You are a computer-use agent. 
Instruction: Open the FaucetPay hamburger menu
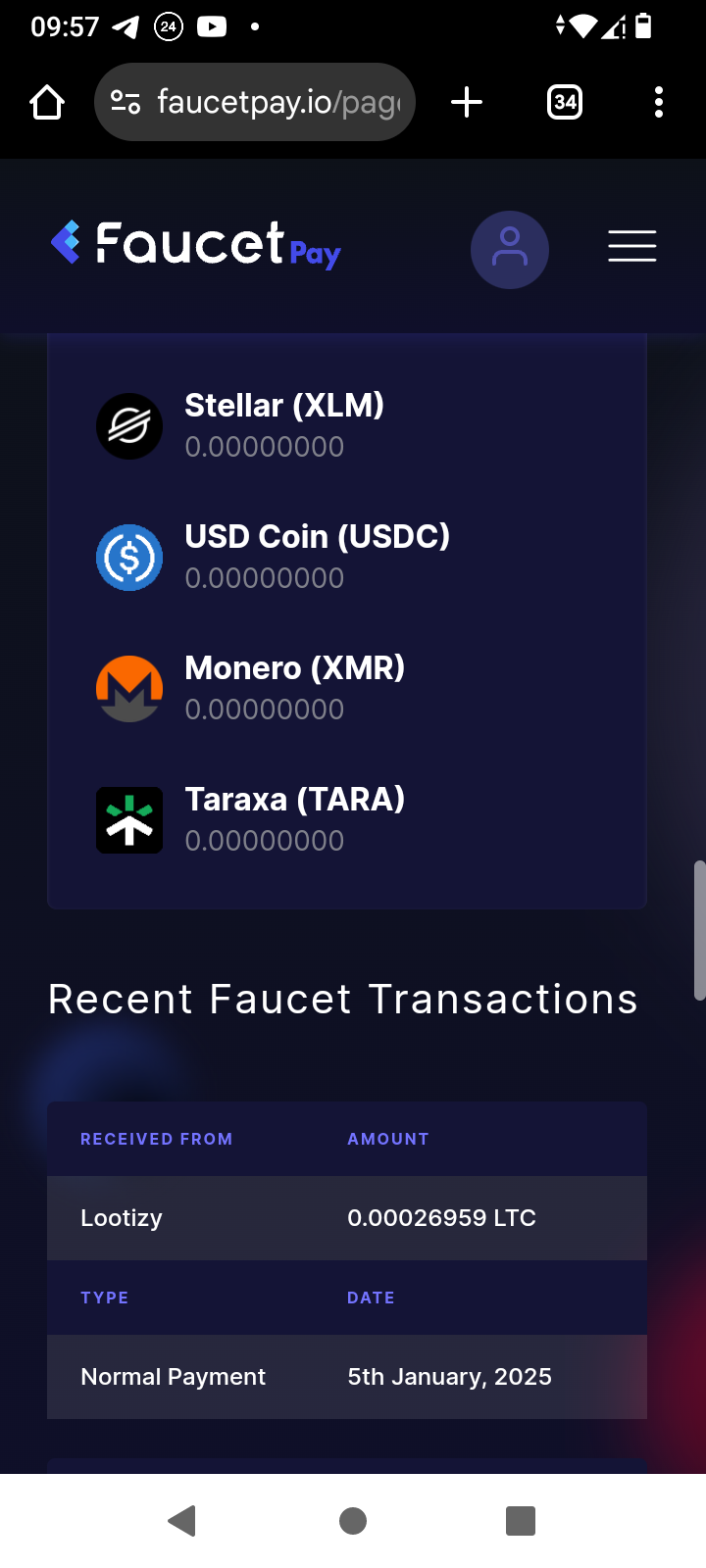point(632,246)
